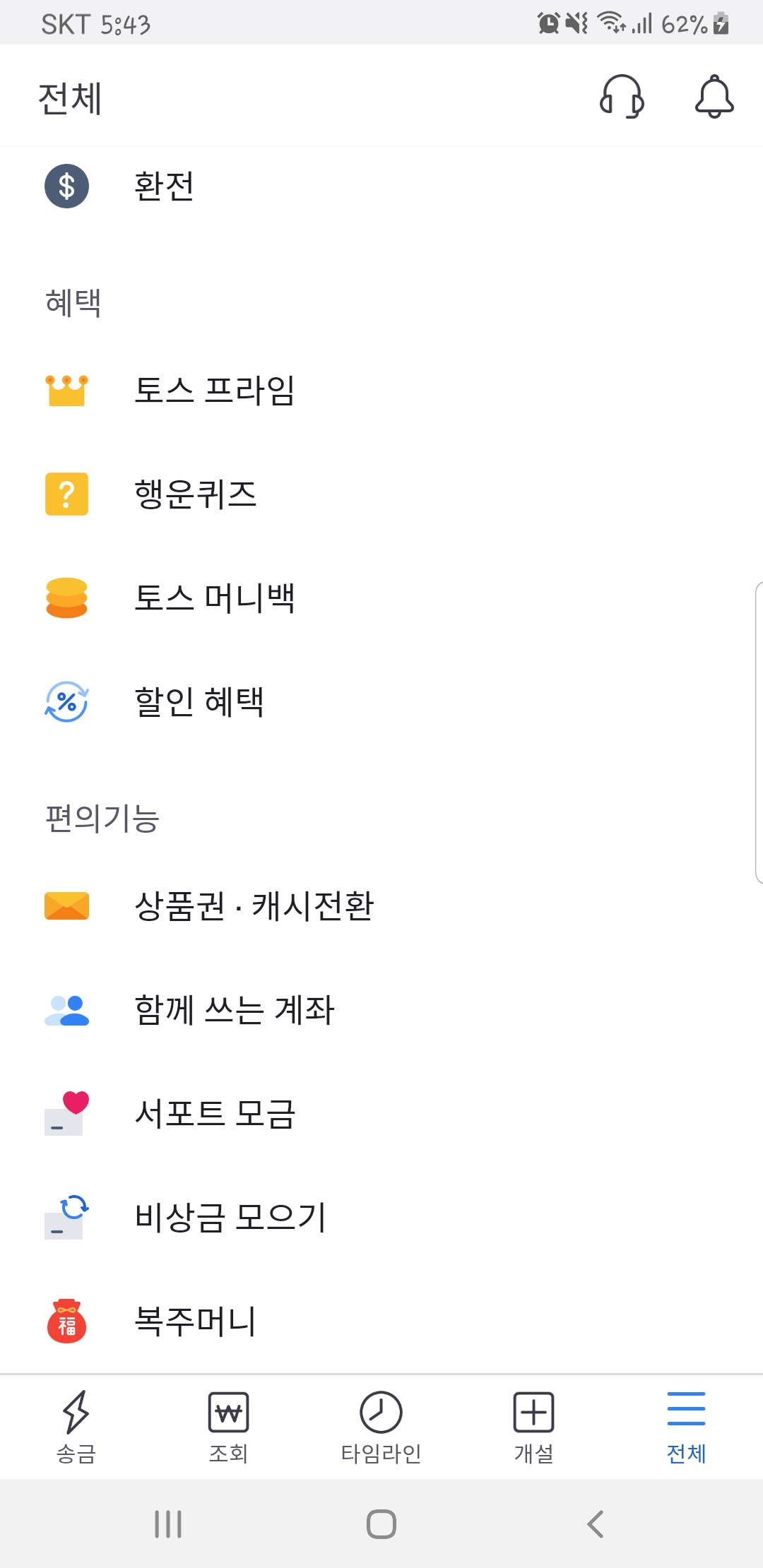
Task: Open the notifications bell
Action: click(714, 97)
